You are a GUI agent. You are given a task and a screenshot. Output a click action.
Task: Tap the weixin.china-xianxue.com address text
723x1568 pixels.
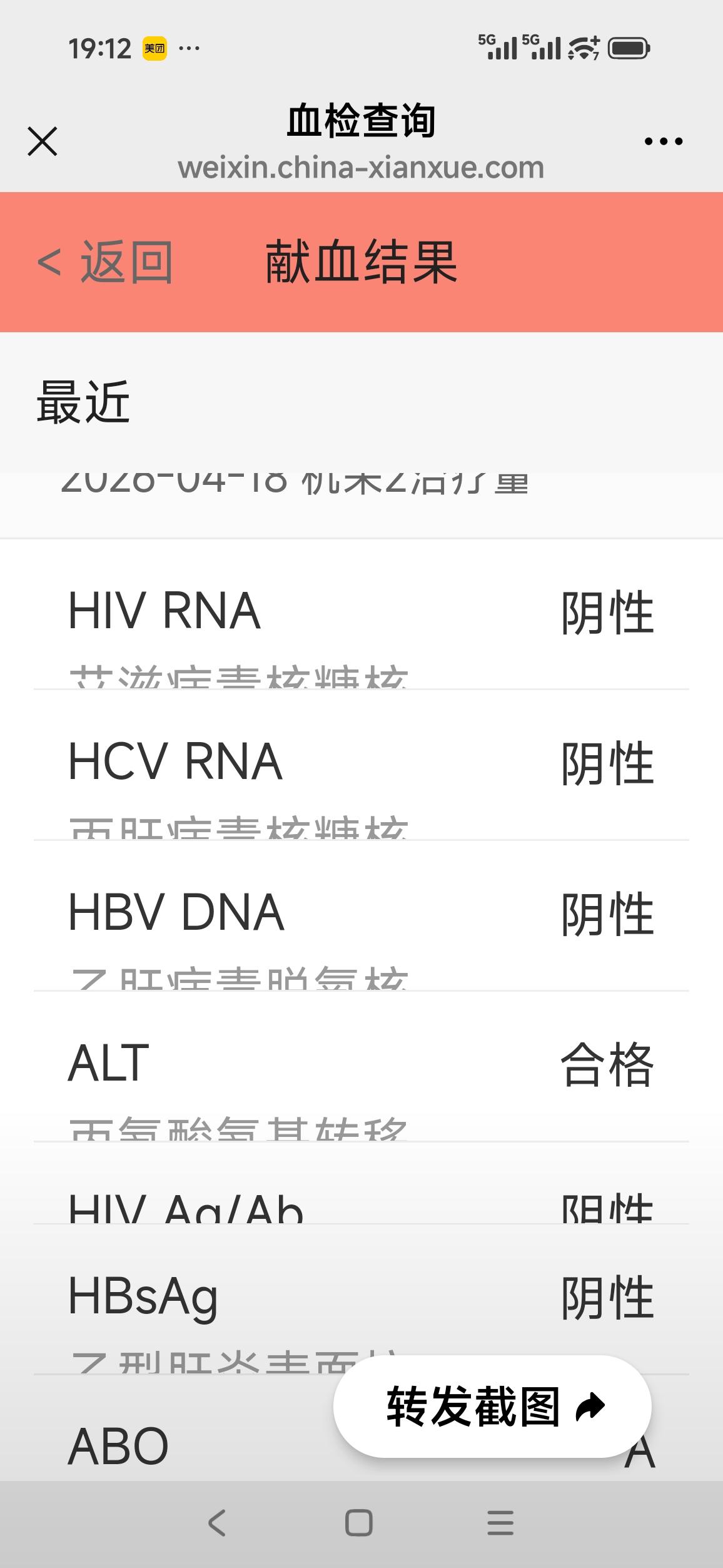361,168
